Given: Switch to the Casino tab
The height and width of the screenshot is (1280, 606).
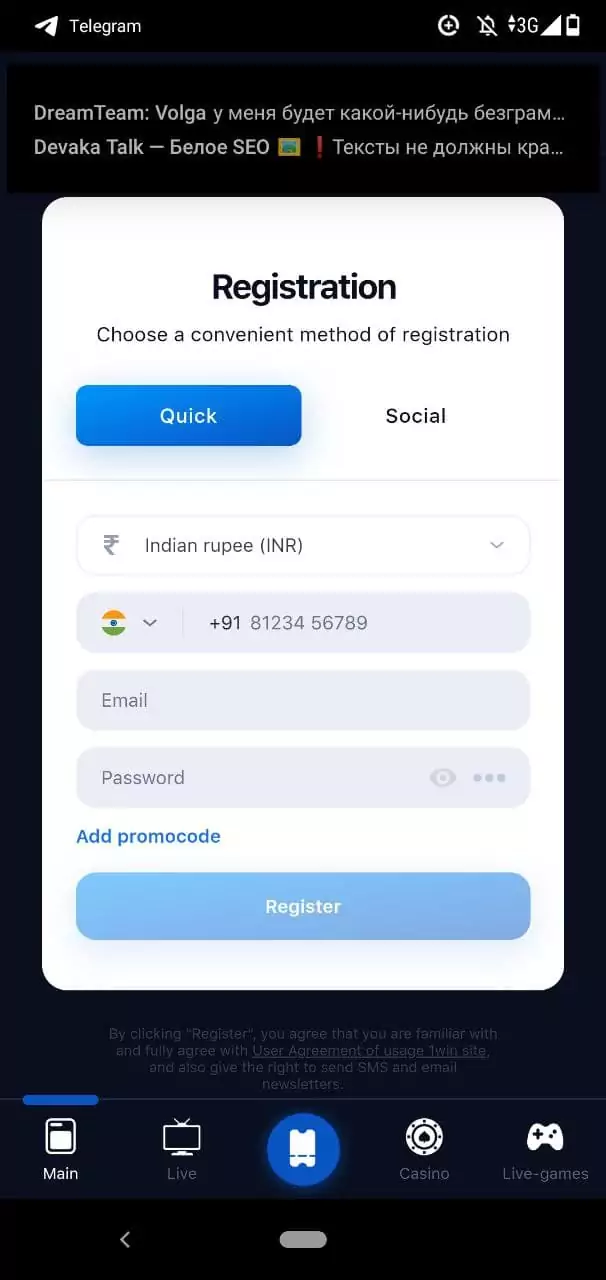Looking at the screenshot, I should pyautogui.click(x=424, y=1150).
